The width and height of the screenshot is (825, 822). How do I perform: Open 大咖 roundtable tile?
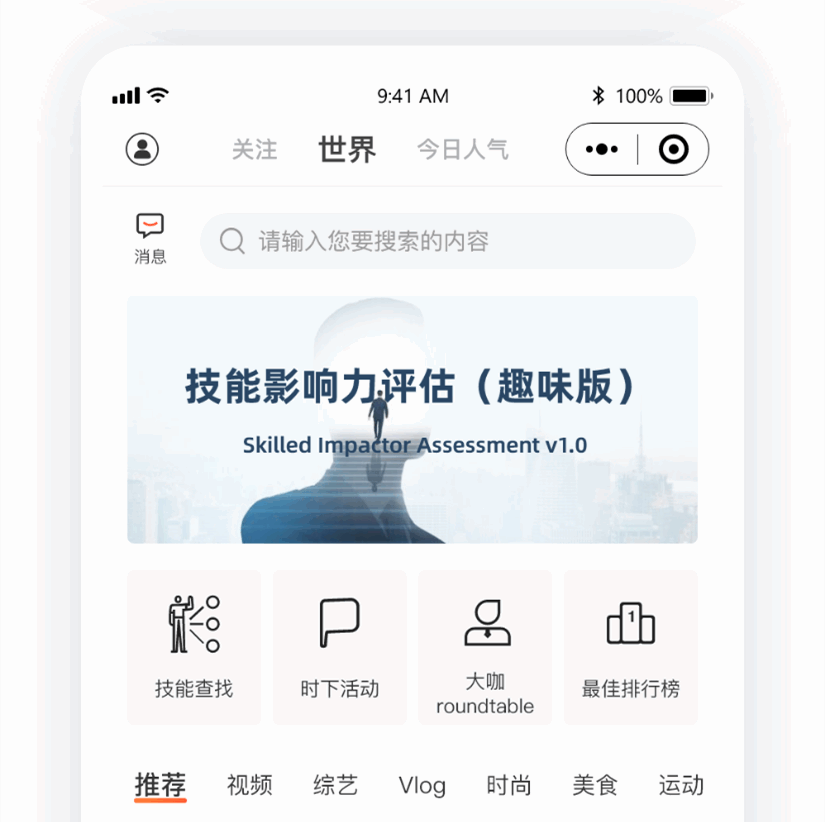485,647
